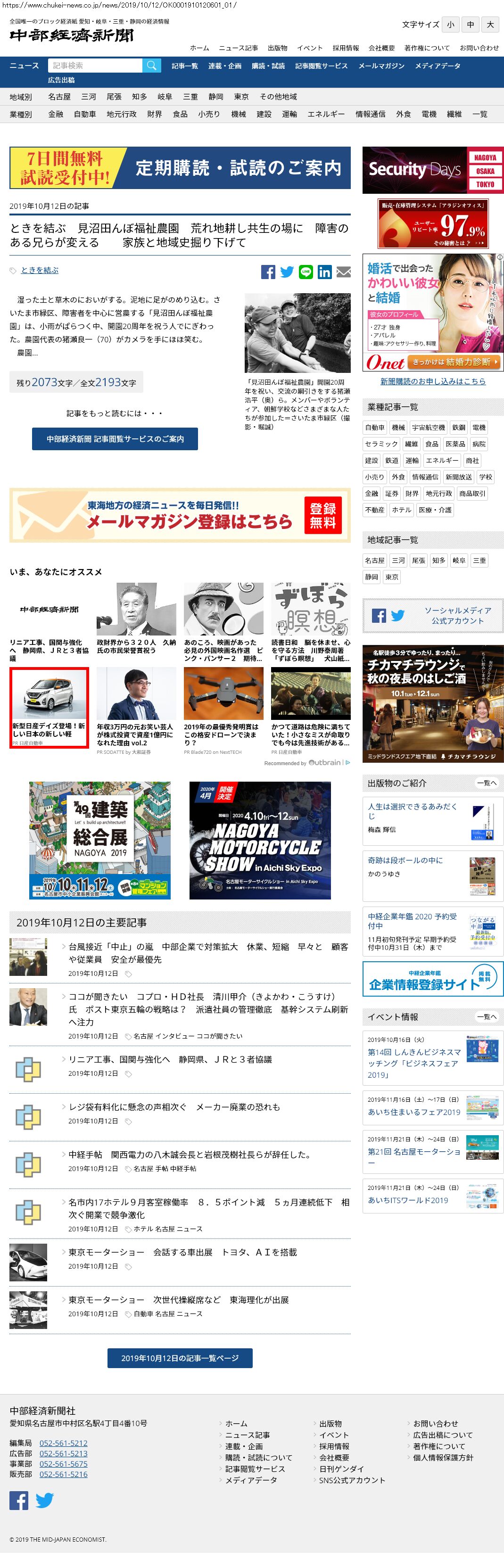Open 採用情報 in top menu
This screenshot has height=1568, width=504.
pyautogui.click(x=345, y=48)
